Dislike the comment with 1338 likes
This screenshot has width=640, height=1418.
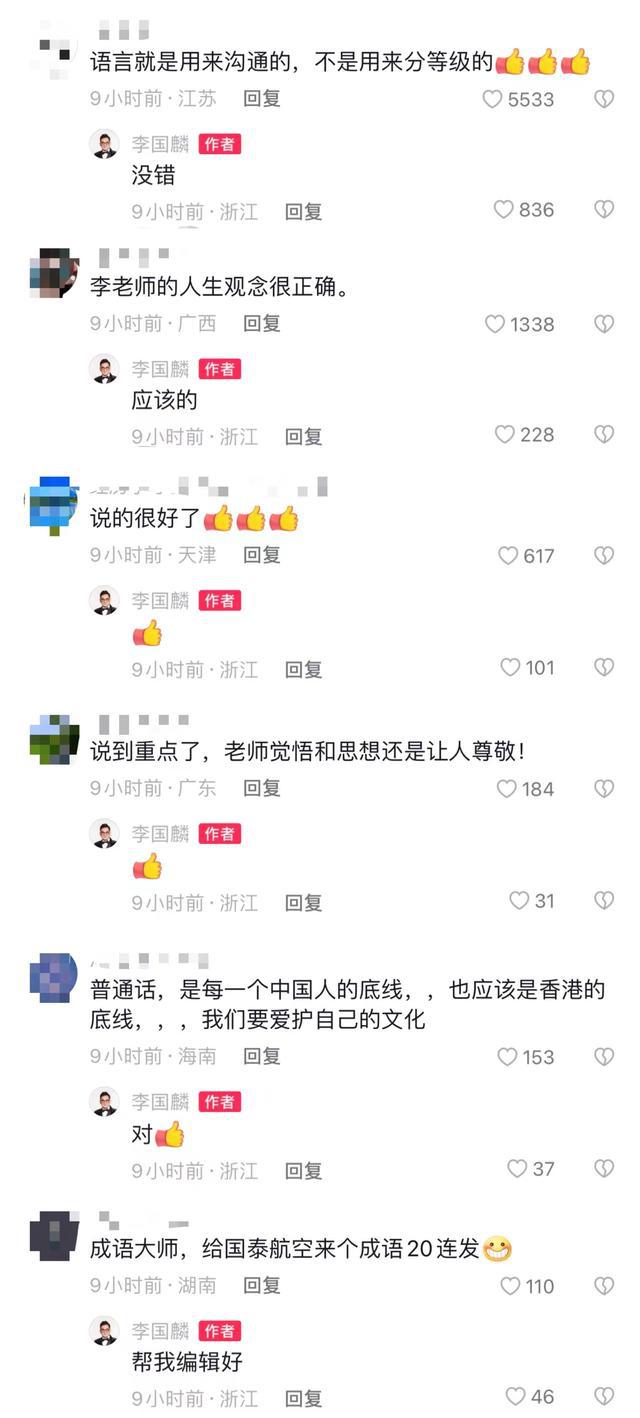click(604, 324)
